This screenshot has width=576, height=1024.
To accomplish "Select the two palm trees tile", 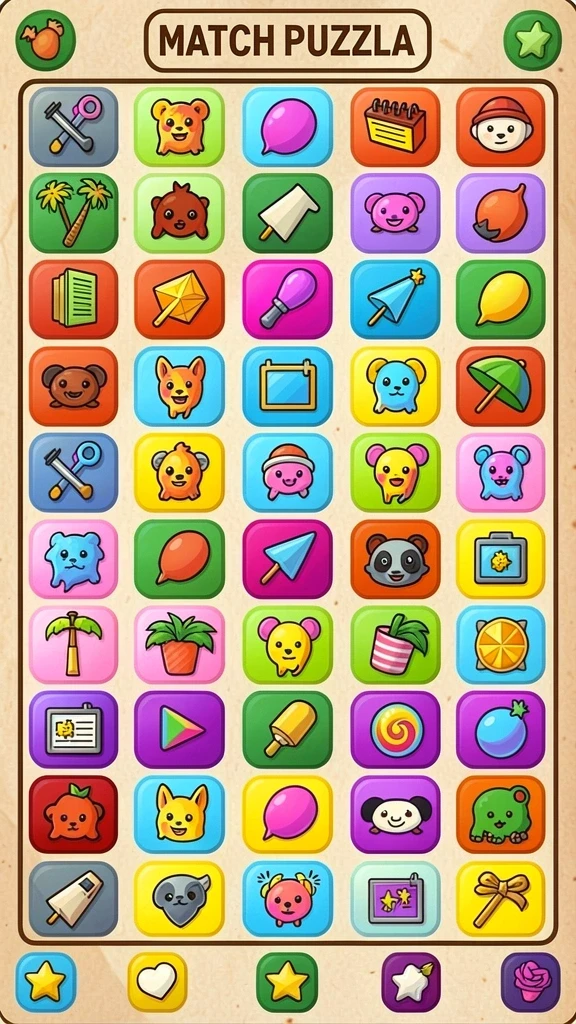I will tap(74, 213).
